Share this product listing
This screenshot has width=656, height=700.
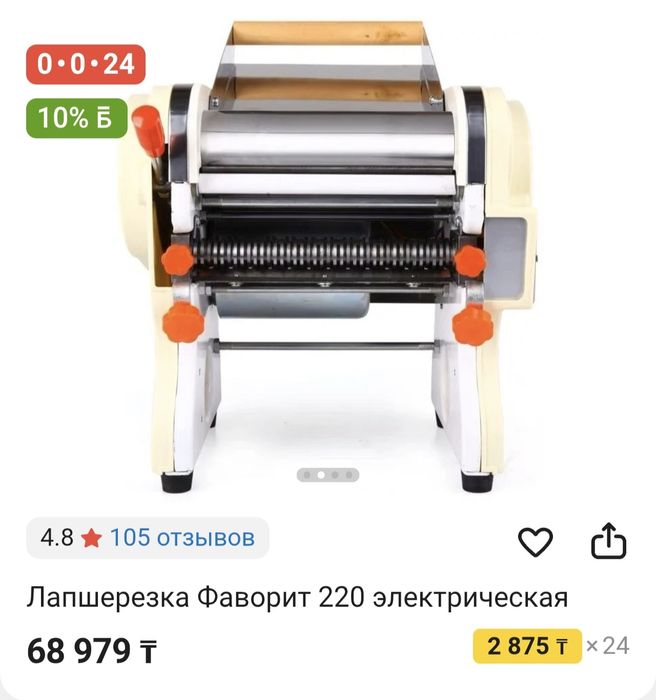click(x=608, y=541)
